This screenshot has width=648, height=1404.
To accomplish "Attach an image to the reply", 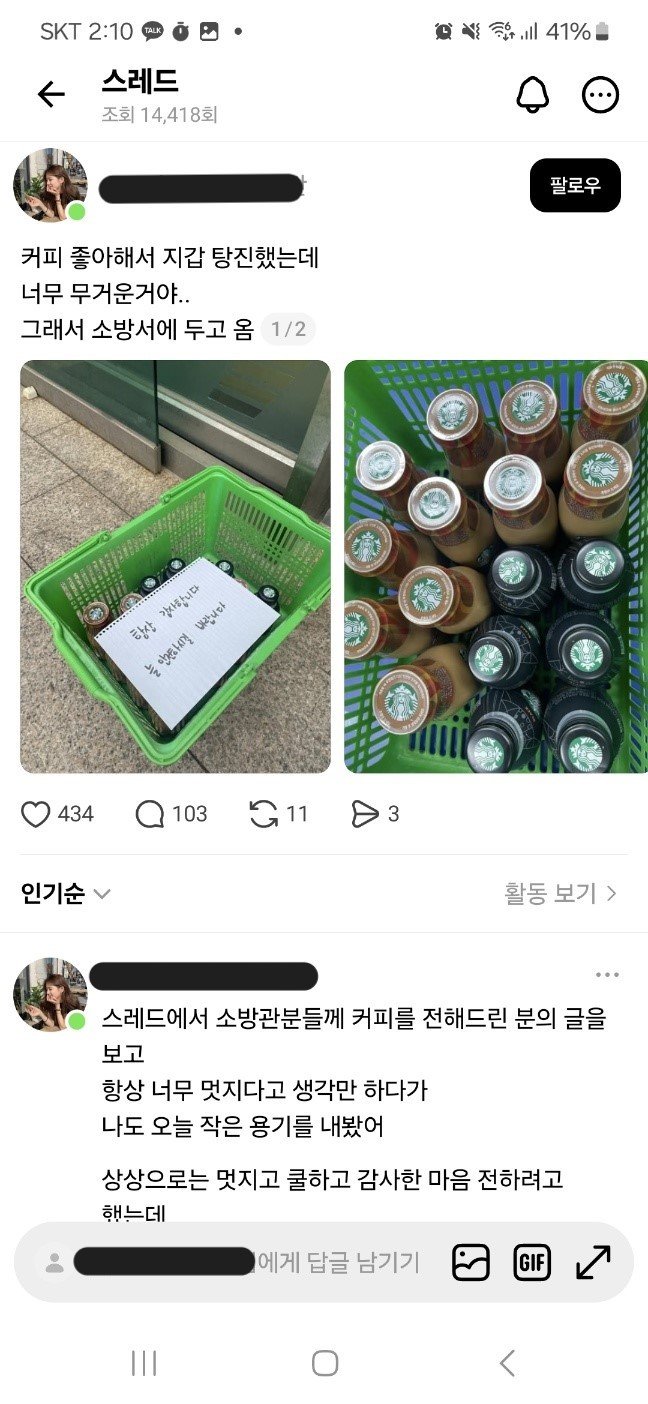I will point(471,1262).
